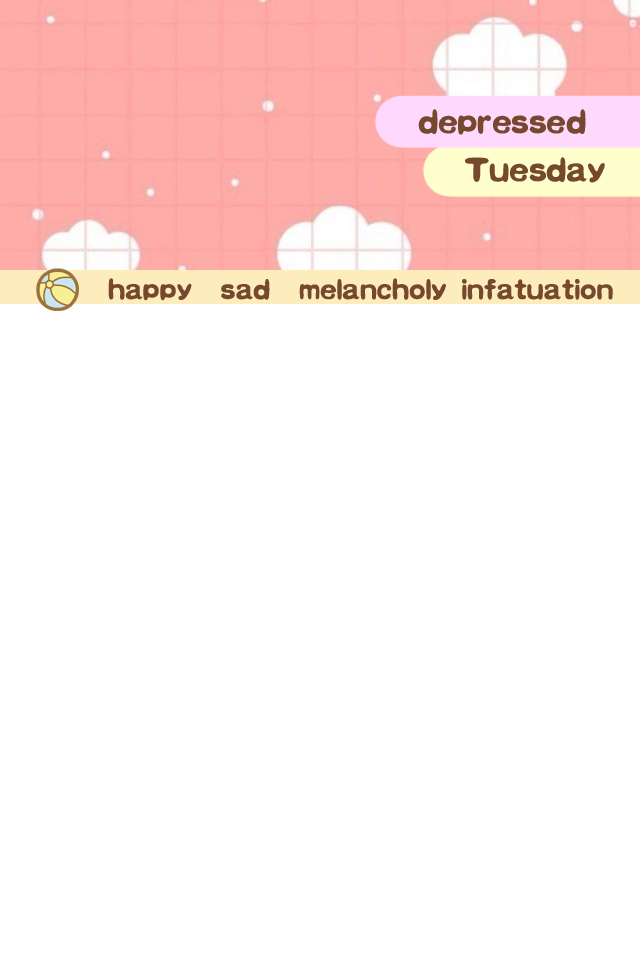This screenshot has width=640, height=960.
Task: Choose the melancholy mood
Action: pos(372,290)
